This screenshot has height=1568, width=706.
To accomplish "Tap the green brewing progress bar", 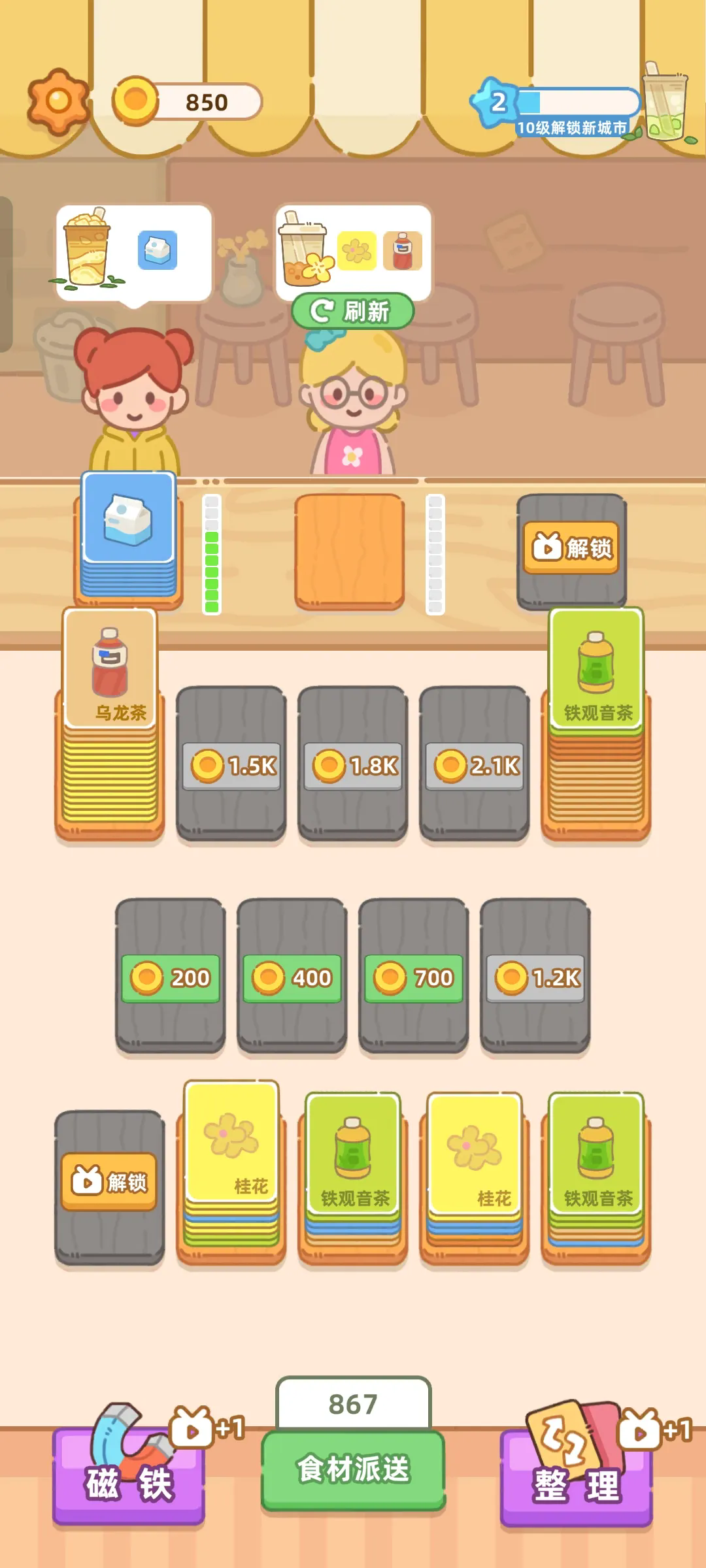I will (210, 555).
